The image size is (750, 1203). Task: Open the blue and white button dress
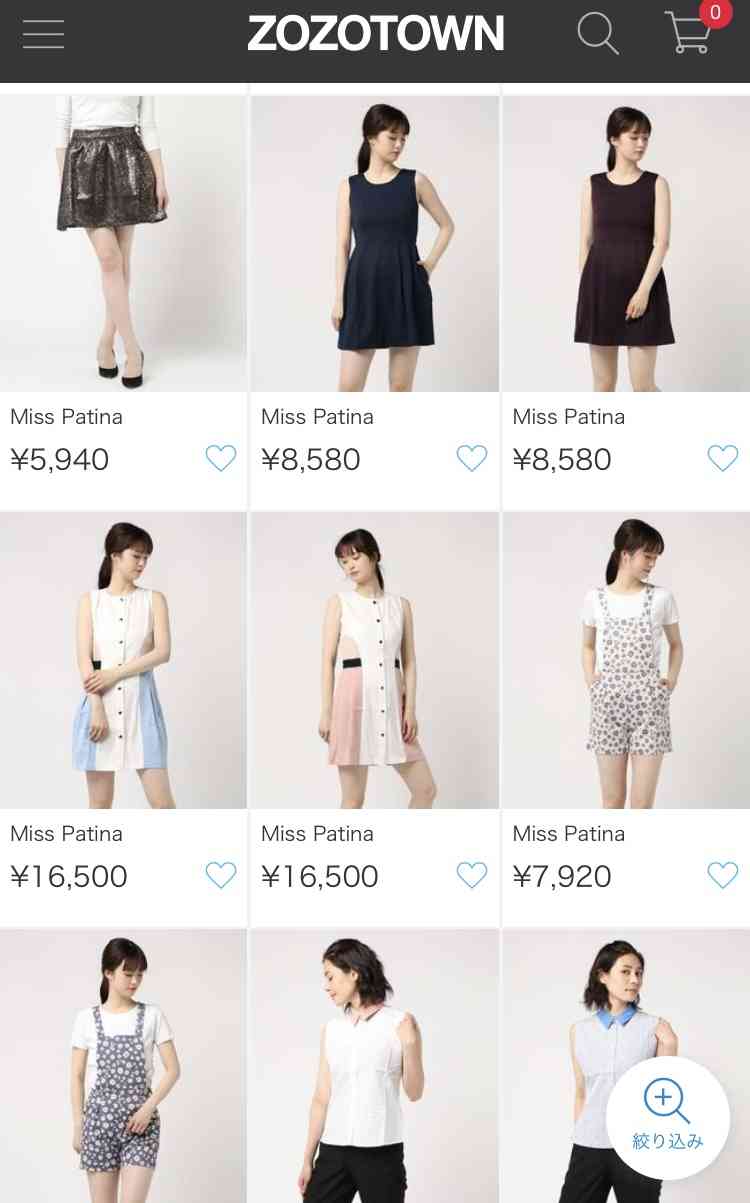[x=123, y=660]
